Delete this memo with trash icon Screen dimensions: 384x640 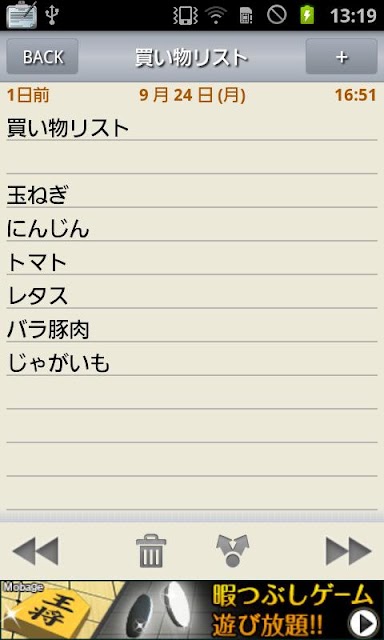(x=151, y=551)
